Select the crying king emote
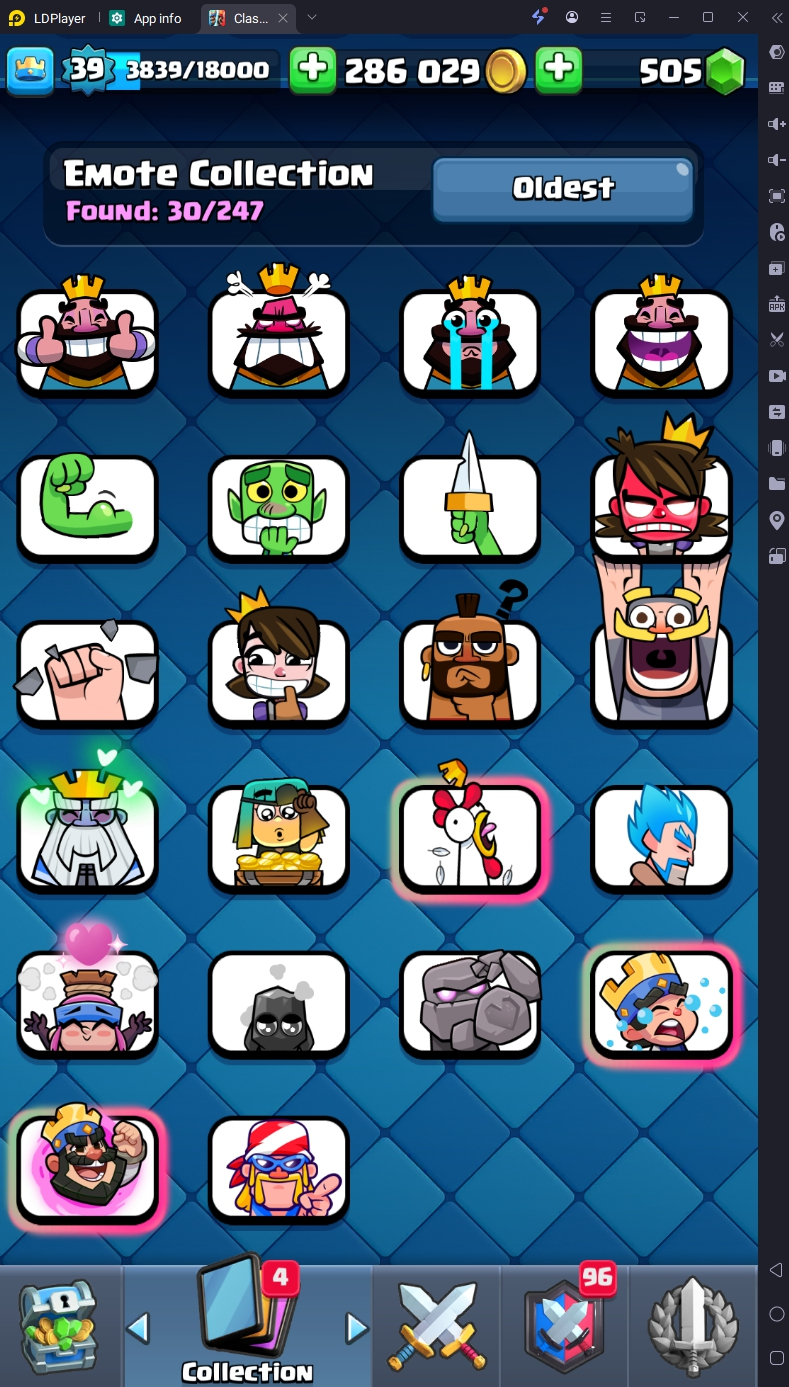789x1387 pixels. [x=470, y=340]
